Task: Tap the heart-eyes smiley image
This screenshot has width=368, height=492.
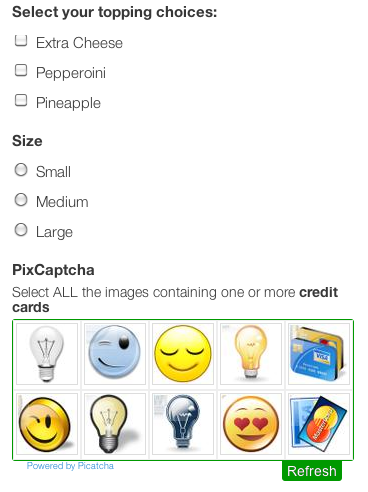Action: pyautogui.click(x=251, y=424)
